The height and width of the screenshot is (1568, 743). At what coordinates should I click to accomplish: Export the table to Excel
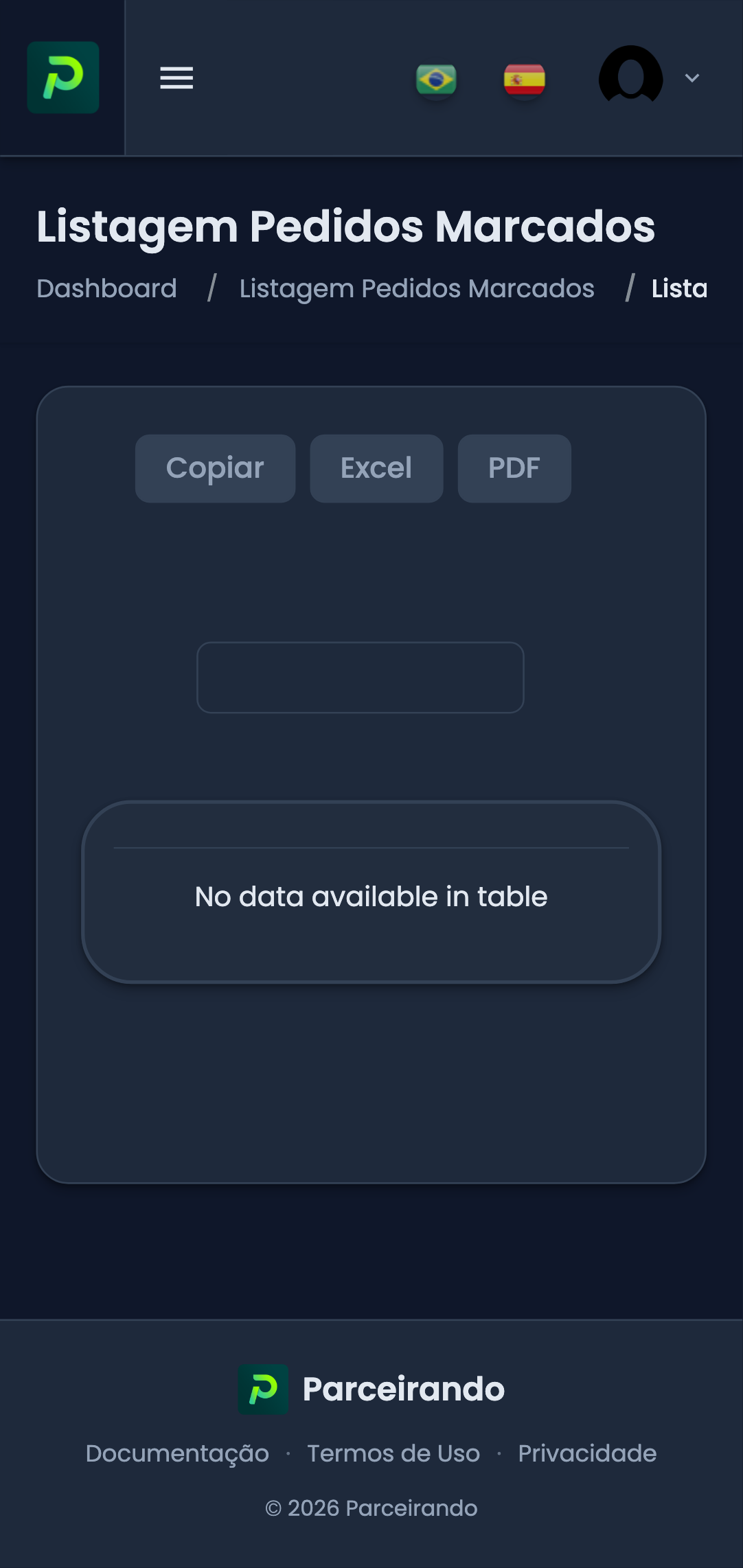376,468
